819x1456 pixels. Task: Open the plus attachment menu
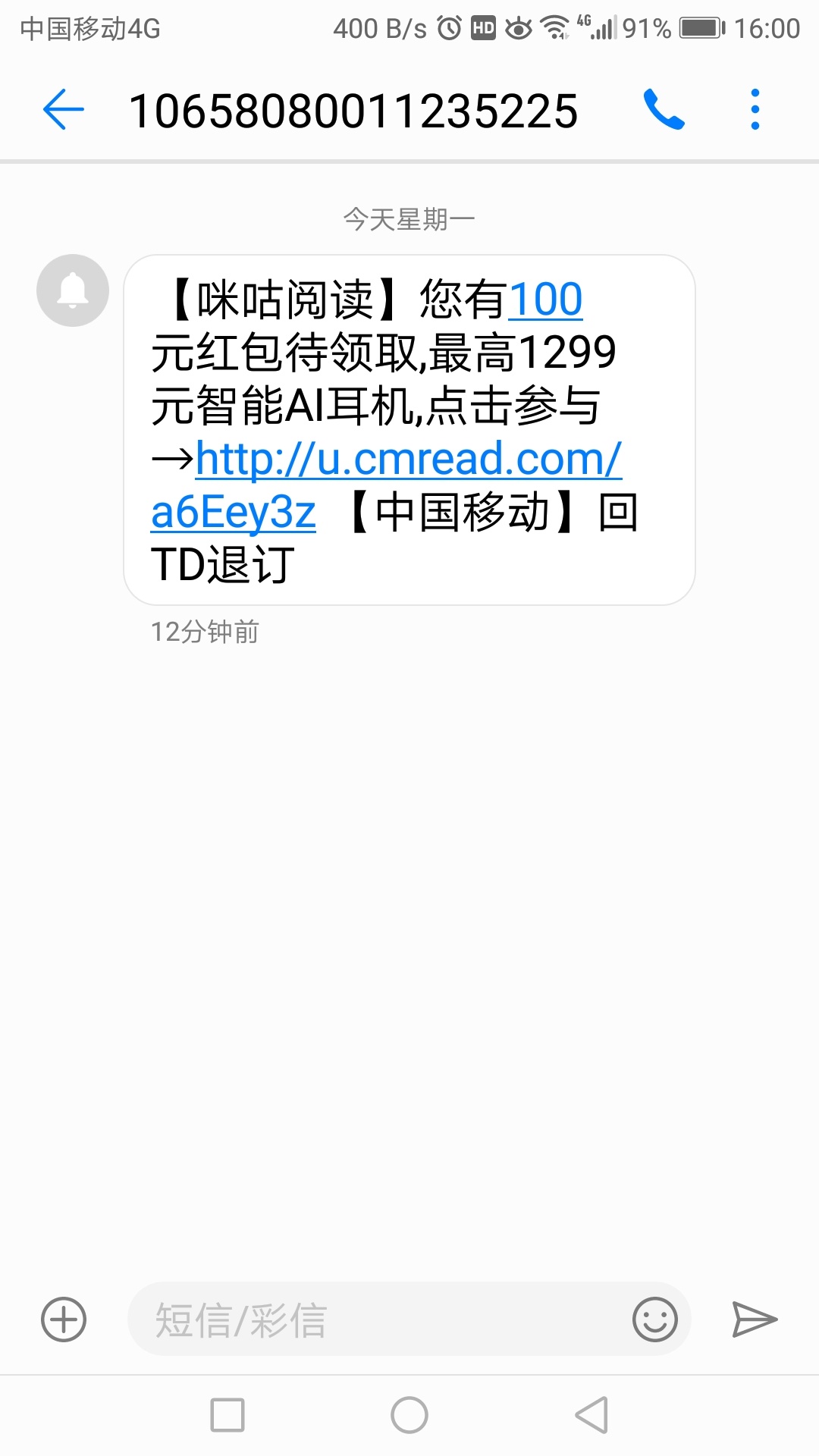(64, 1319)
